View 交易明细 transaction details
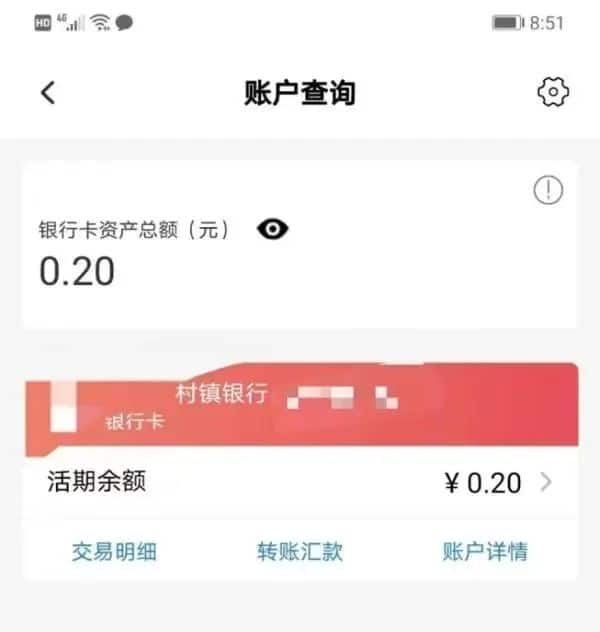Screen dimensions: 600x632 [x=114, y=551]
